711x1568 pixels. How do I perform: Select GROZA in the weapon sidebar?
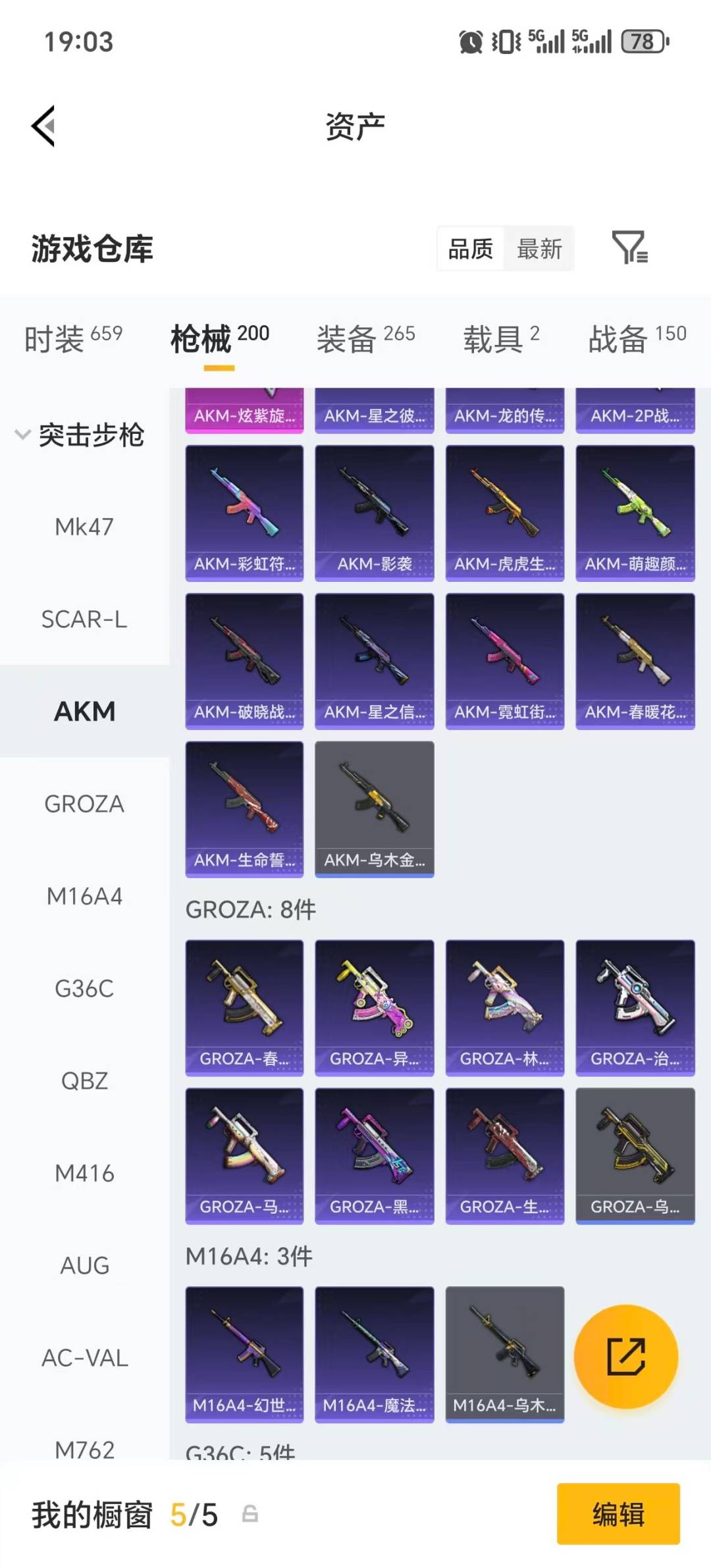tap(84, 804)
